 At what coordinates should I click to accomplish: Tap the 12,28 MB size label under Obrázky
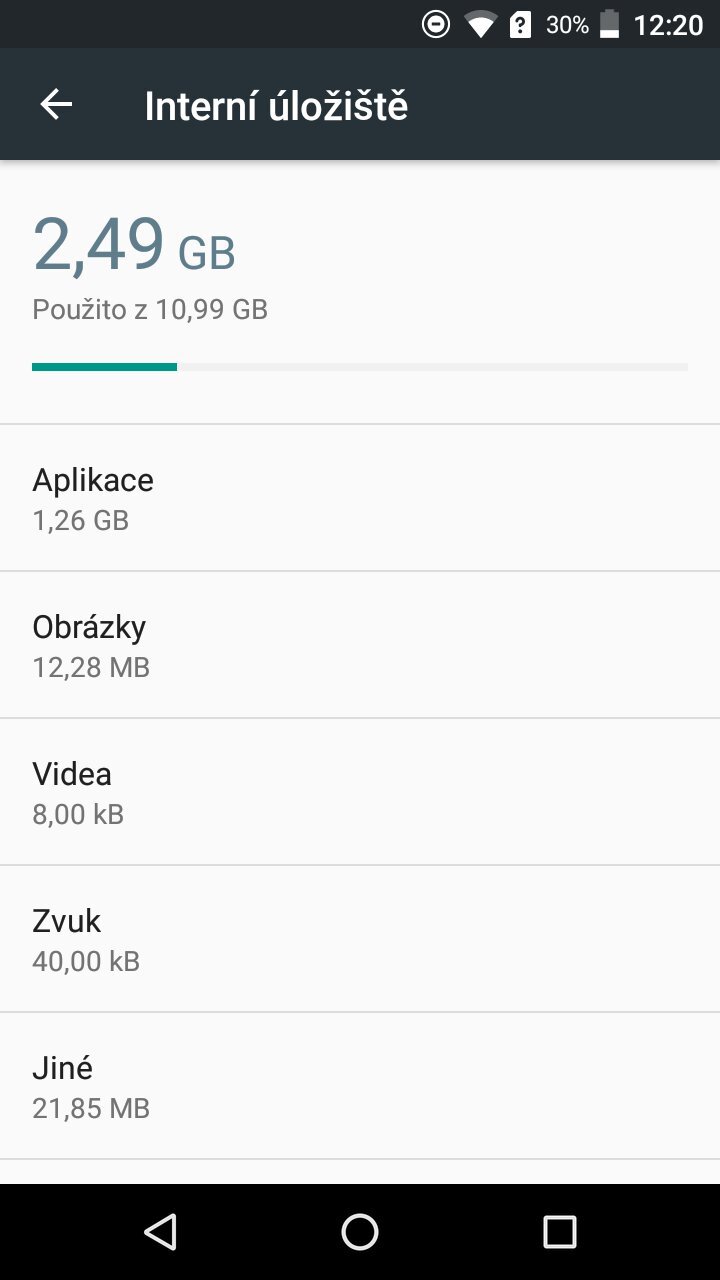click(90, 666)
